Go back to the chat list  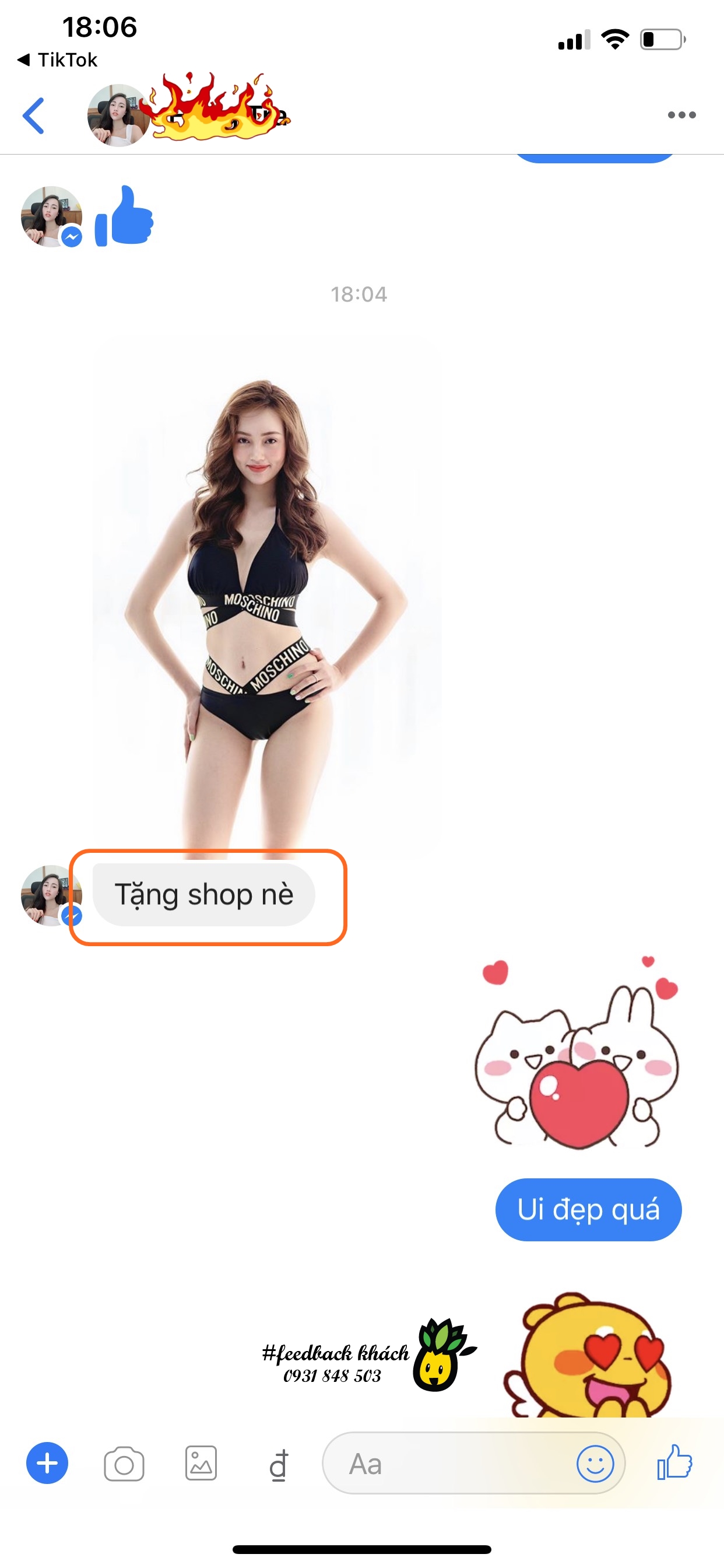click(33, 115)
